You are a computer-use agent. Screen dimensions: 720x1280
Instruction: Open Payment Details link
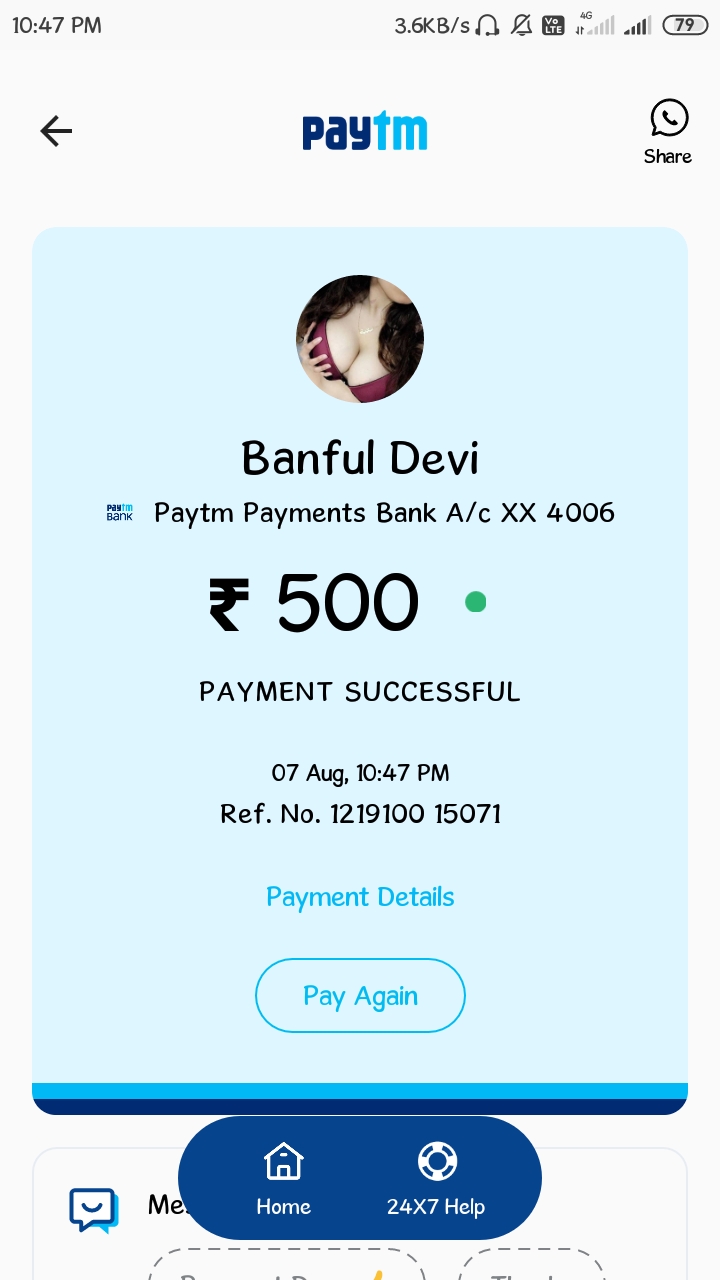coord(360,897)
